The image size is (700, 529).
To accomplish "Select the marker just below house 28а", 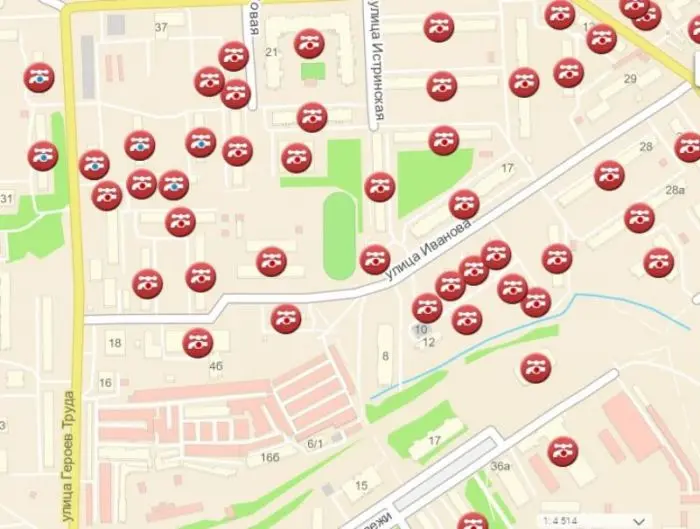I will coord(639,218).
